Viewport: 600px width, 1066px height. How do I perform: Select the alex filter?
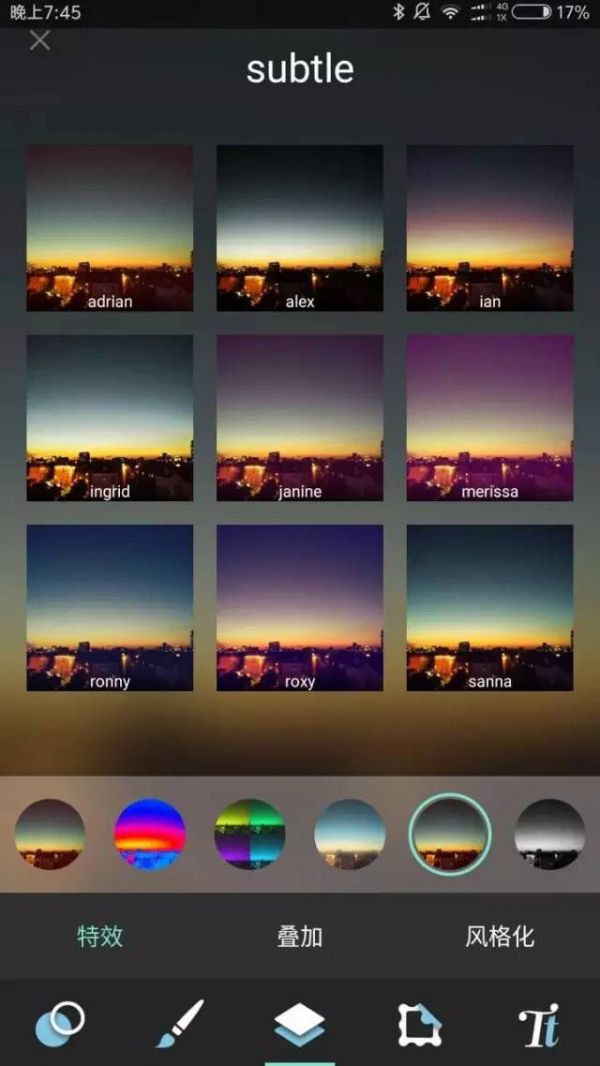(x=300, y=228)
